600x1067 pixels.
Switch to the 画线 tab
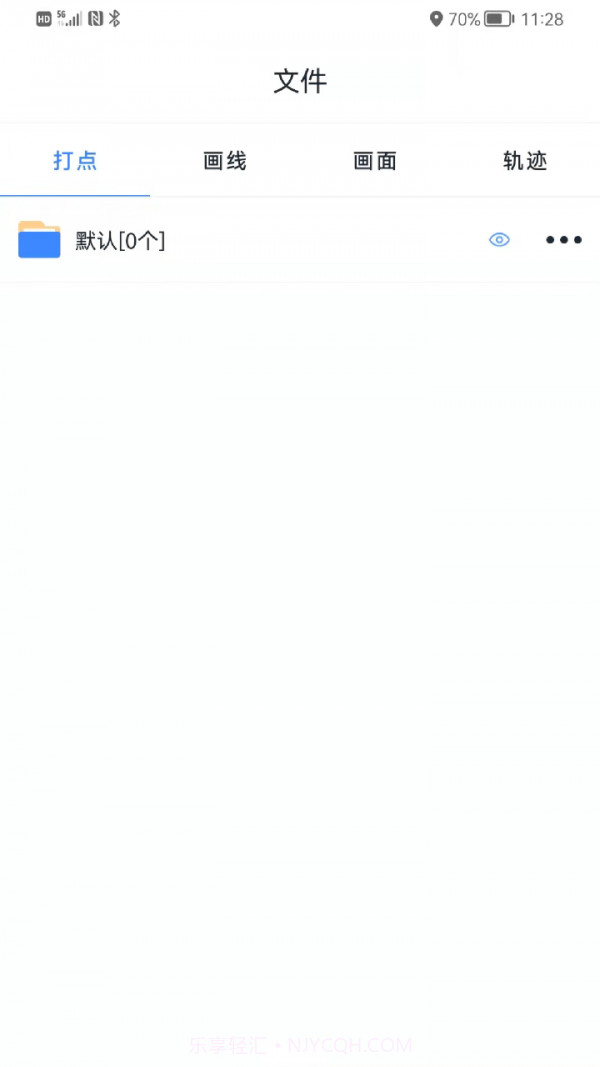(225, 161)
